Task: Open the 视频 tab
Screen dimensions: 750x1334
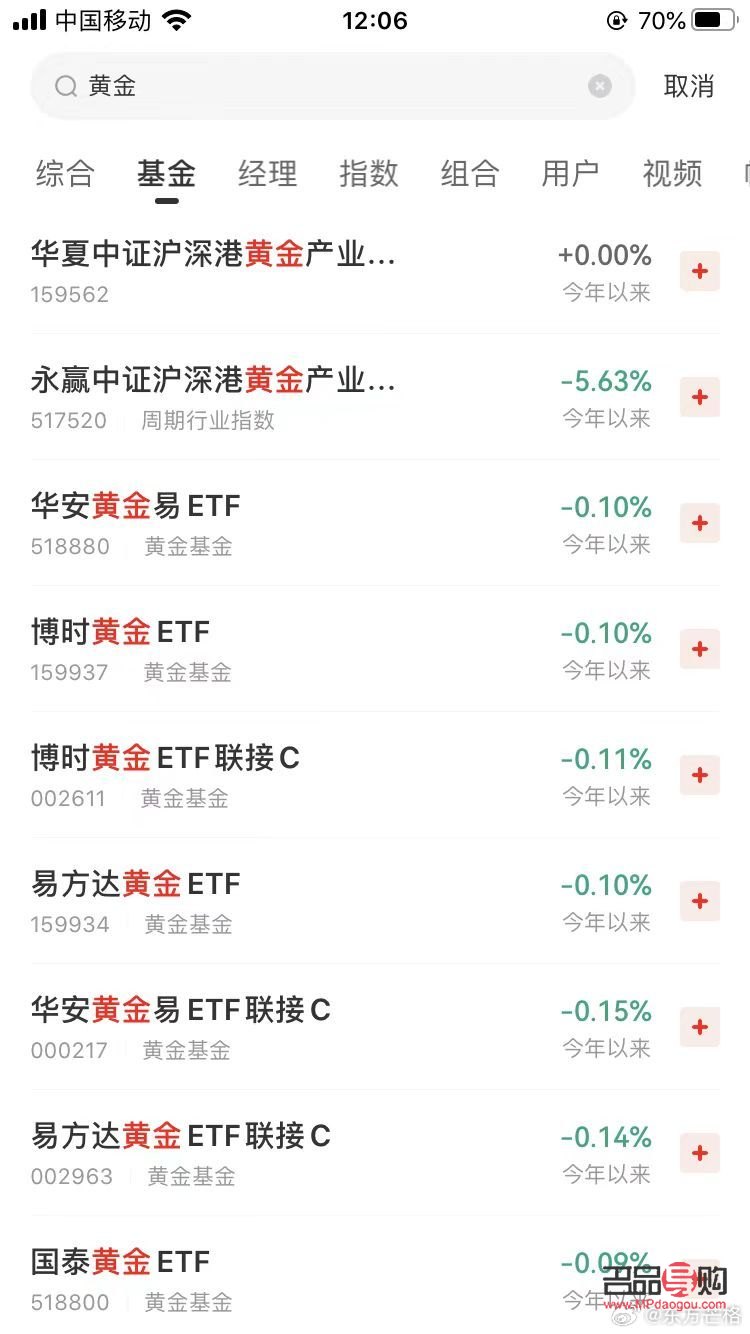Action: (671, 173)
